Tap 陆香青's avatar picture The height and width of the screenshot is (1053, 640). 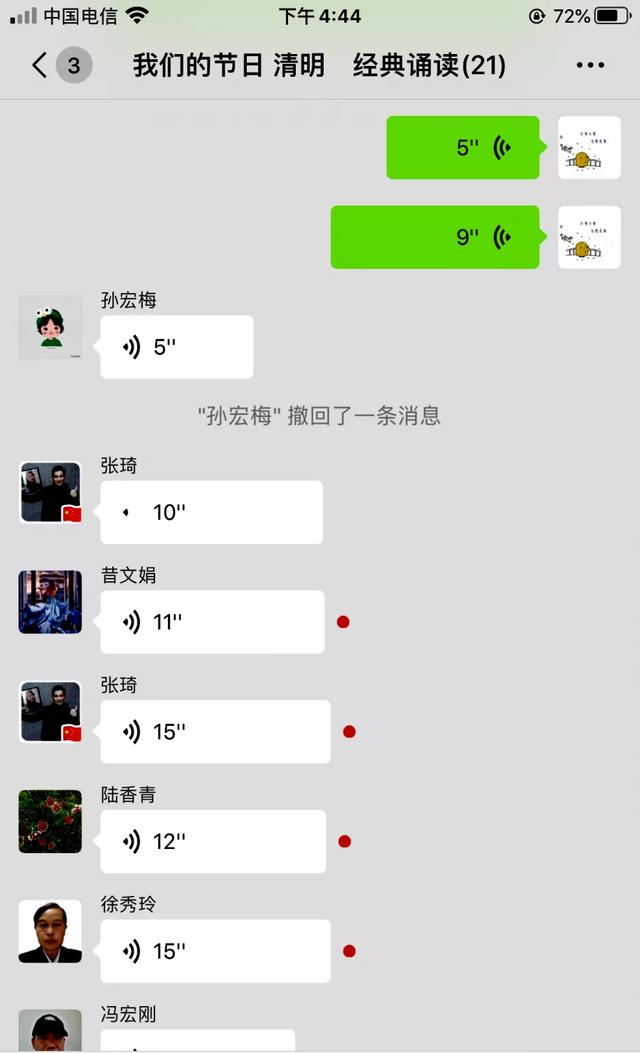pos(50,822)
